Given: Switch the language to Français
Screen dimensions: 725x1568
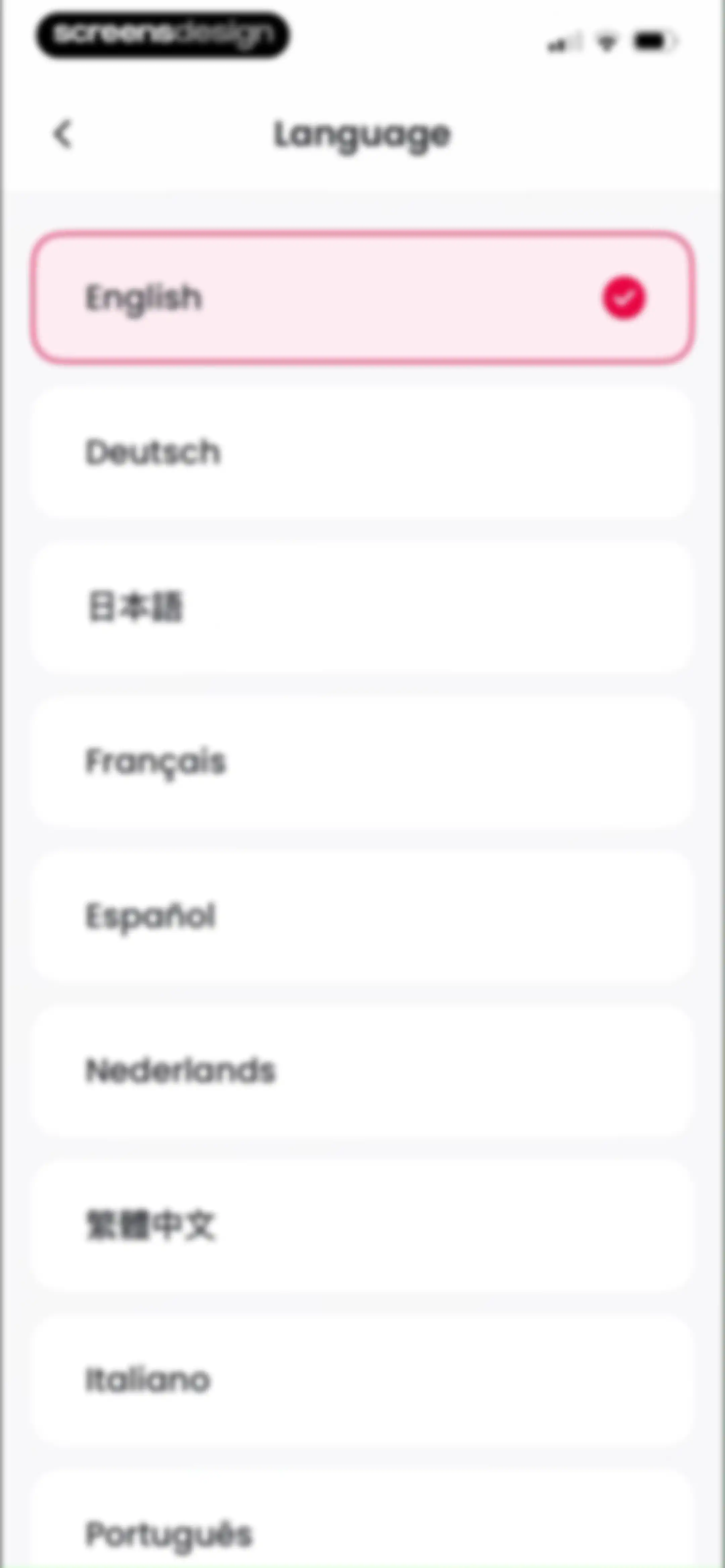Looking at the screenshot, I should pos(363,762).
